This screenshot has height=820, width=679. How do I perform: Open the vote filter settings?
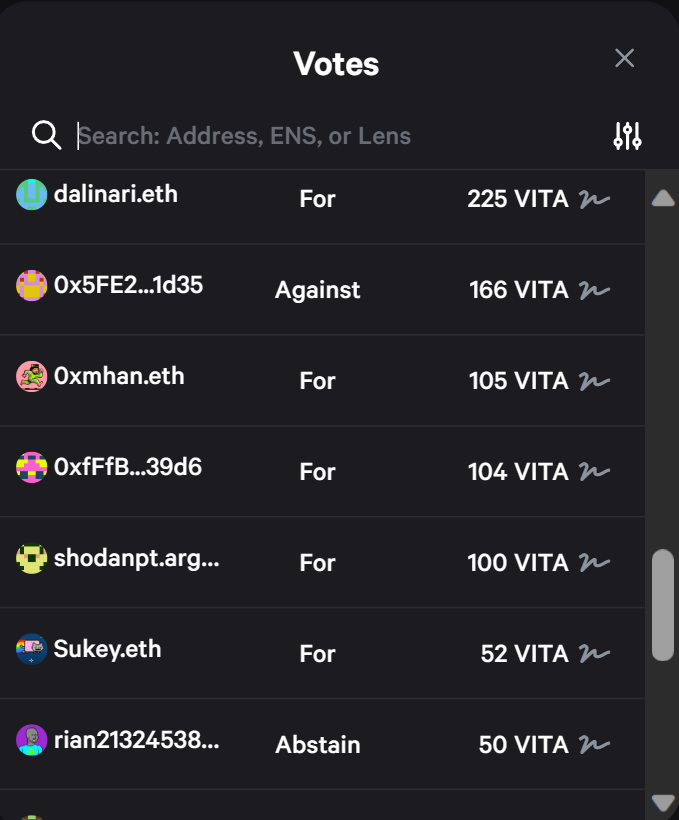coord(627,136)
